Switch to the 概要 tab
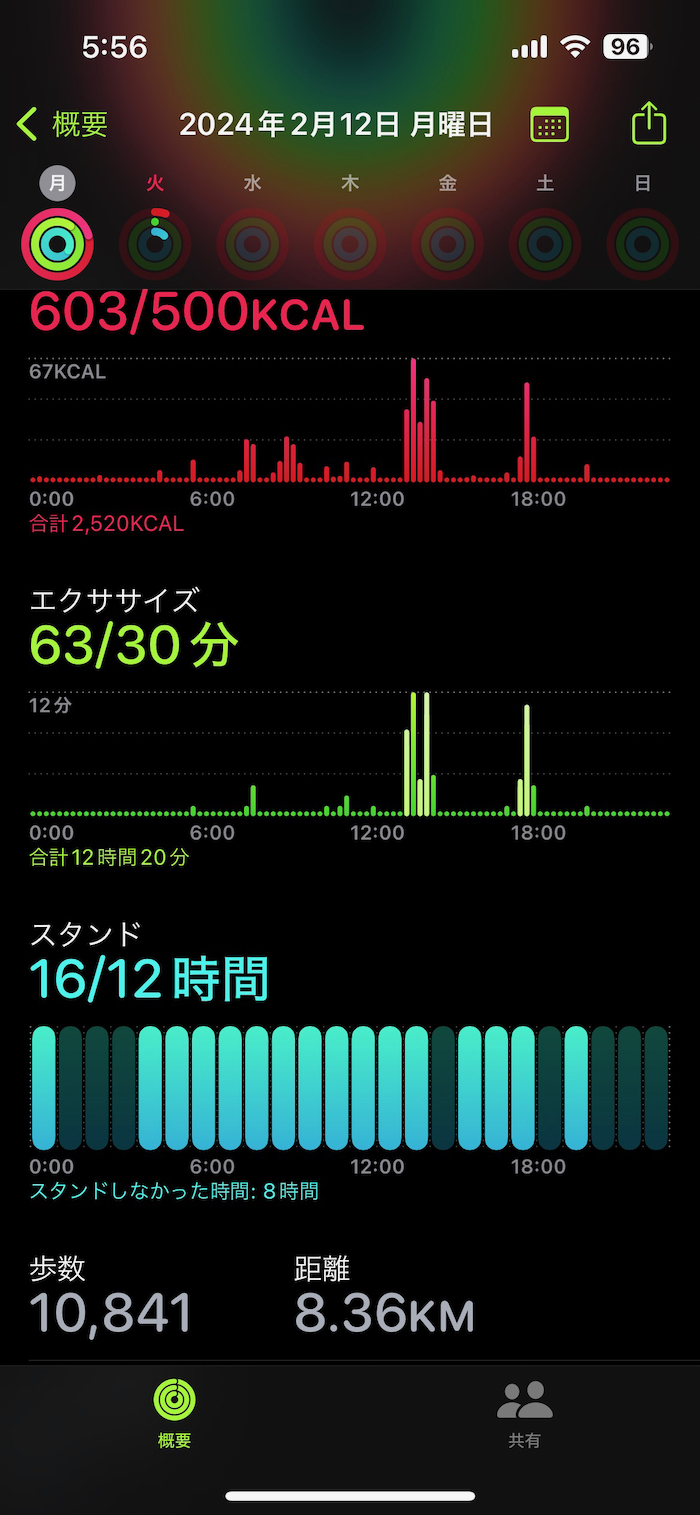 coord(175,1413)
